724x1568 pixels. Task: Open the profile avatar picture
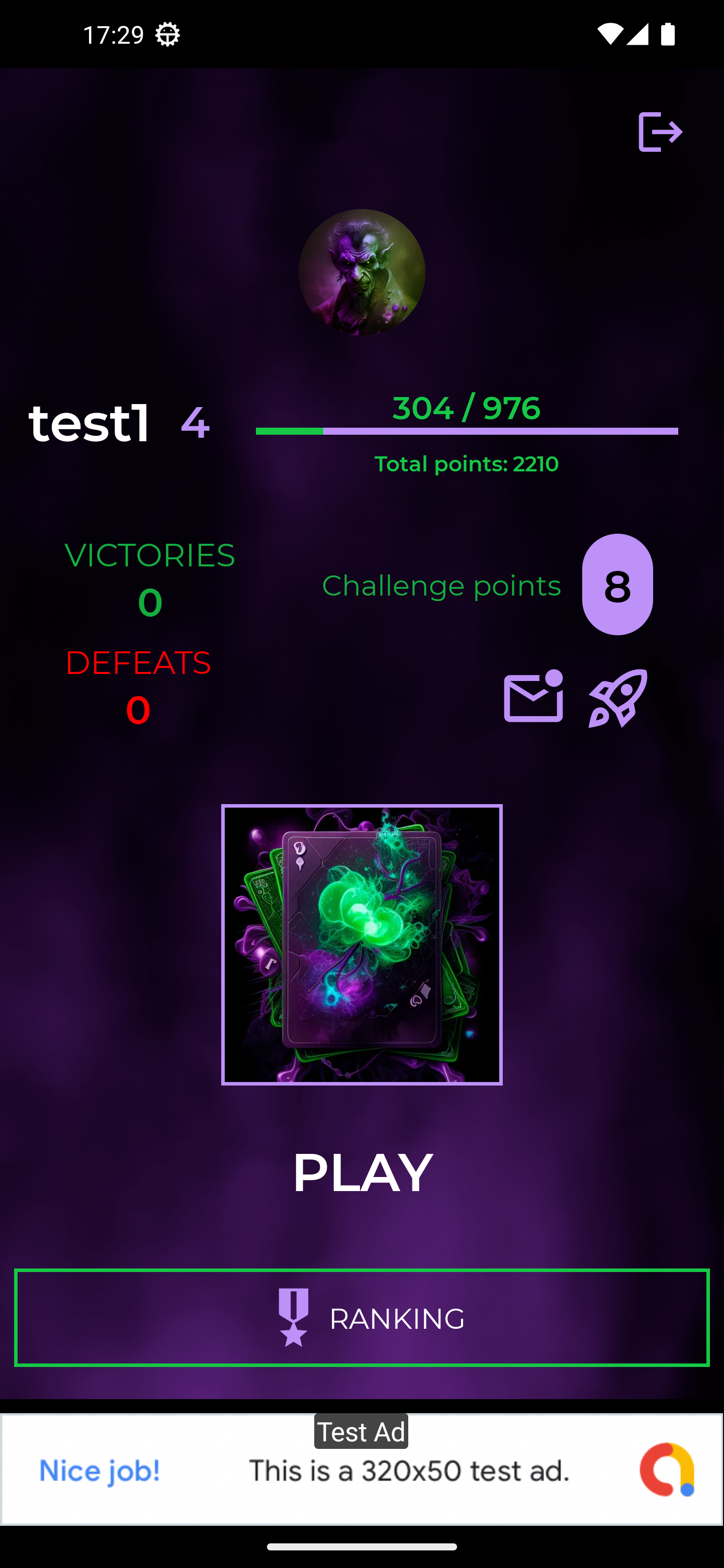pos(361,272)
